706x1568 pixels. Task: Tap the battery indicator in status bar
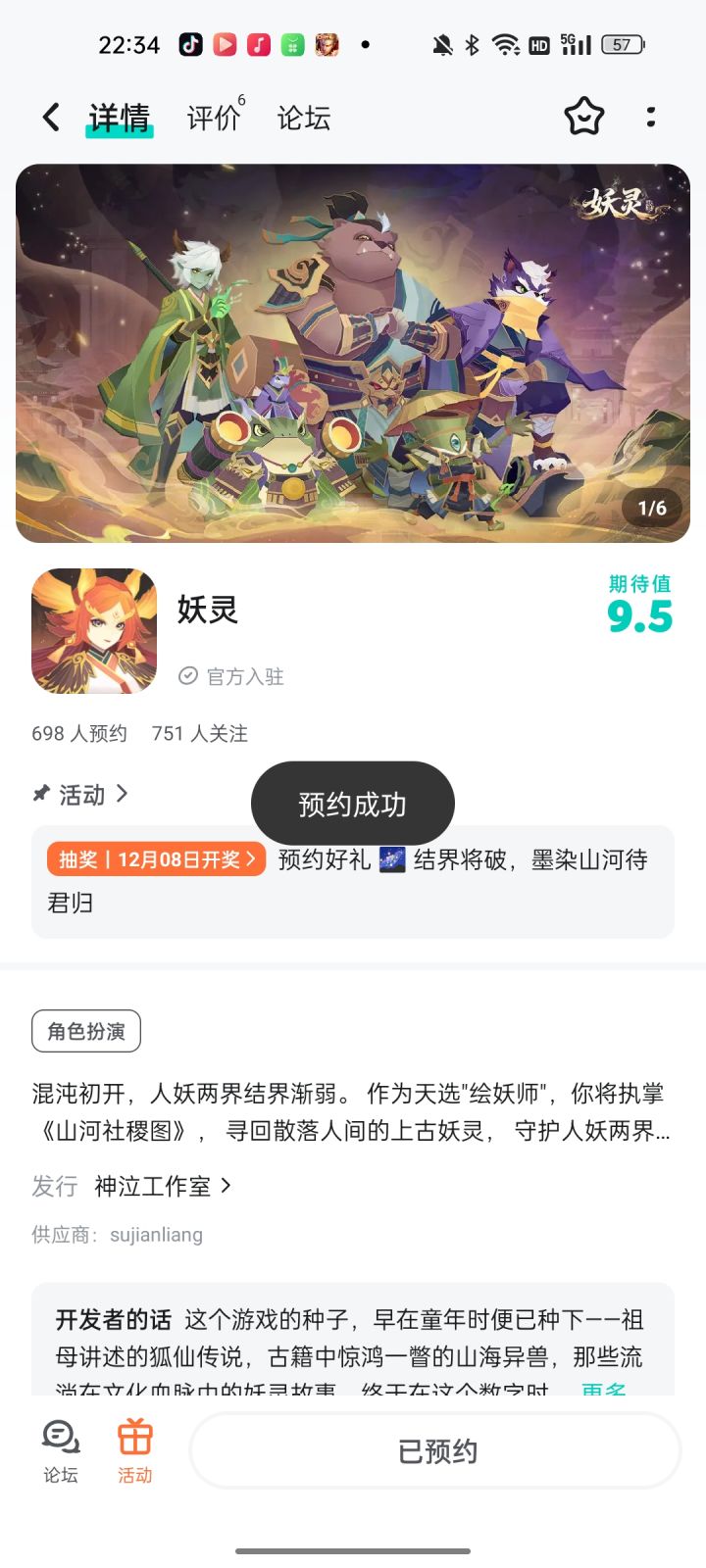pos(621,44)
